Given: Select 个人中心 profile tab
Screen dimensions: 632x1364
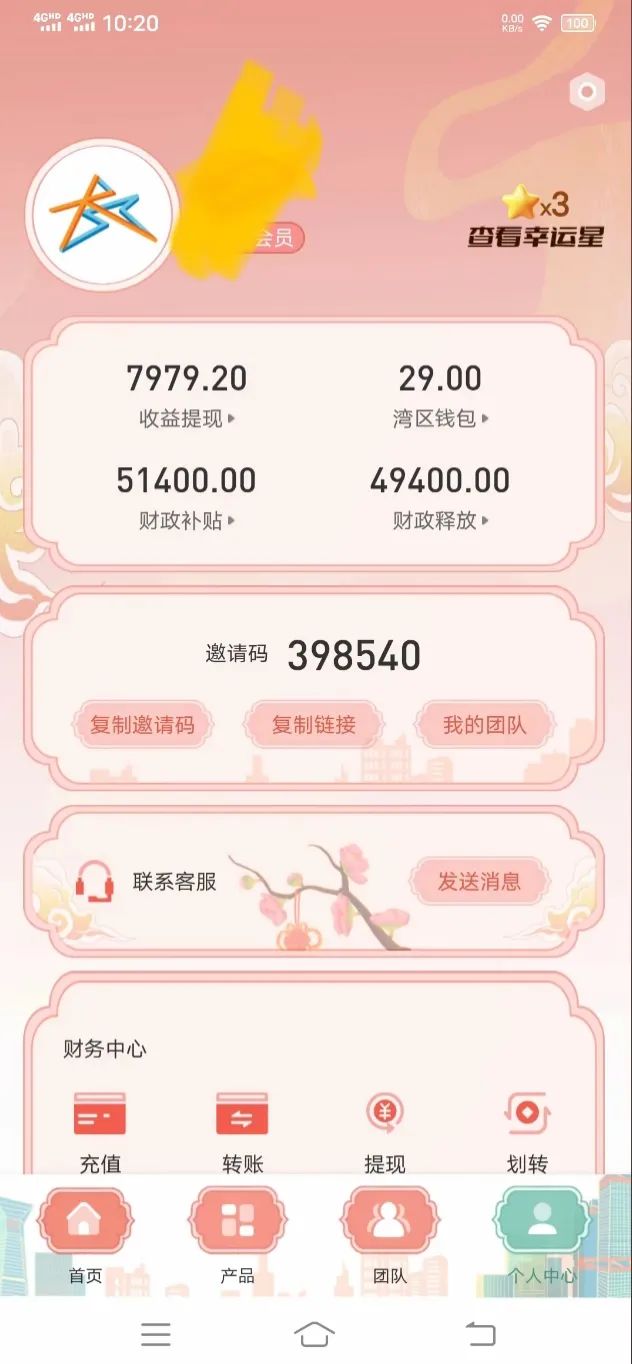Looking at the screenshot, I should (542, 1232).
